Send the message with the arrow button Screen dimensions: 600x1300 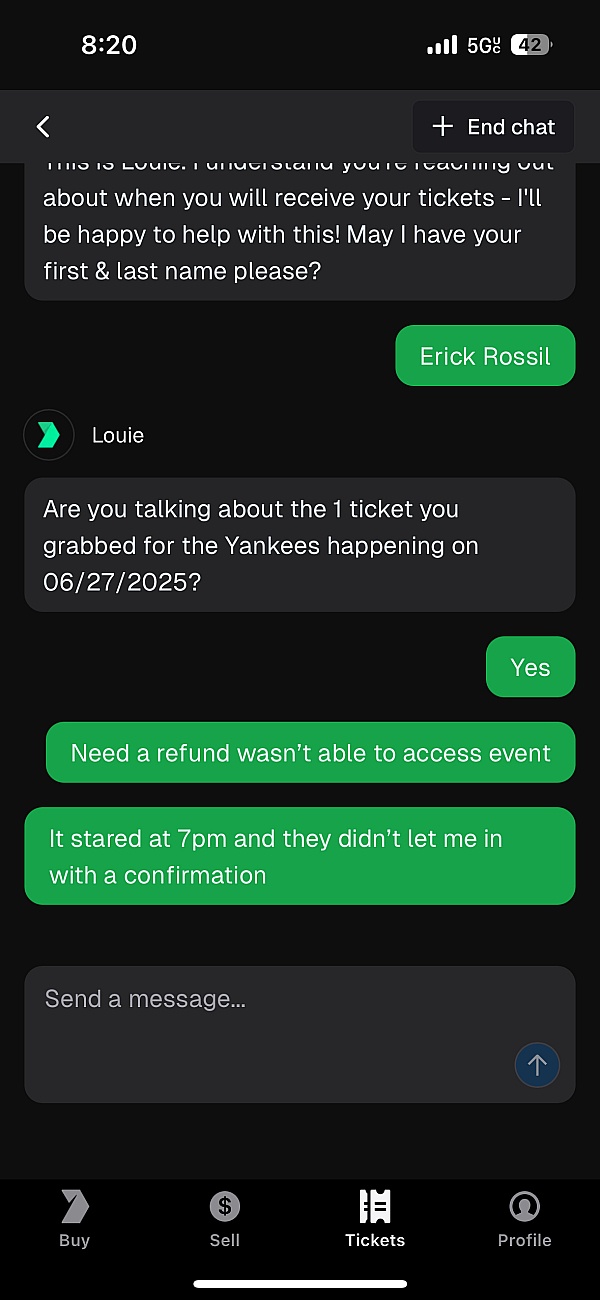(537, 1065)
